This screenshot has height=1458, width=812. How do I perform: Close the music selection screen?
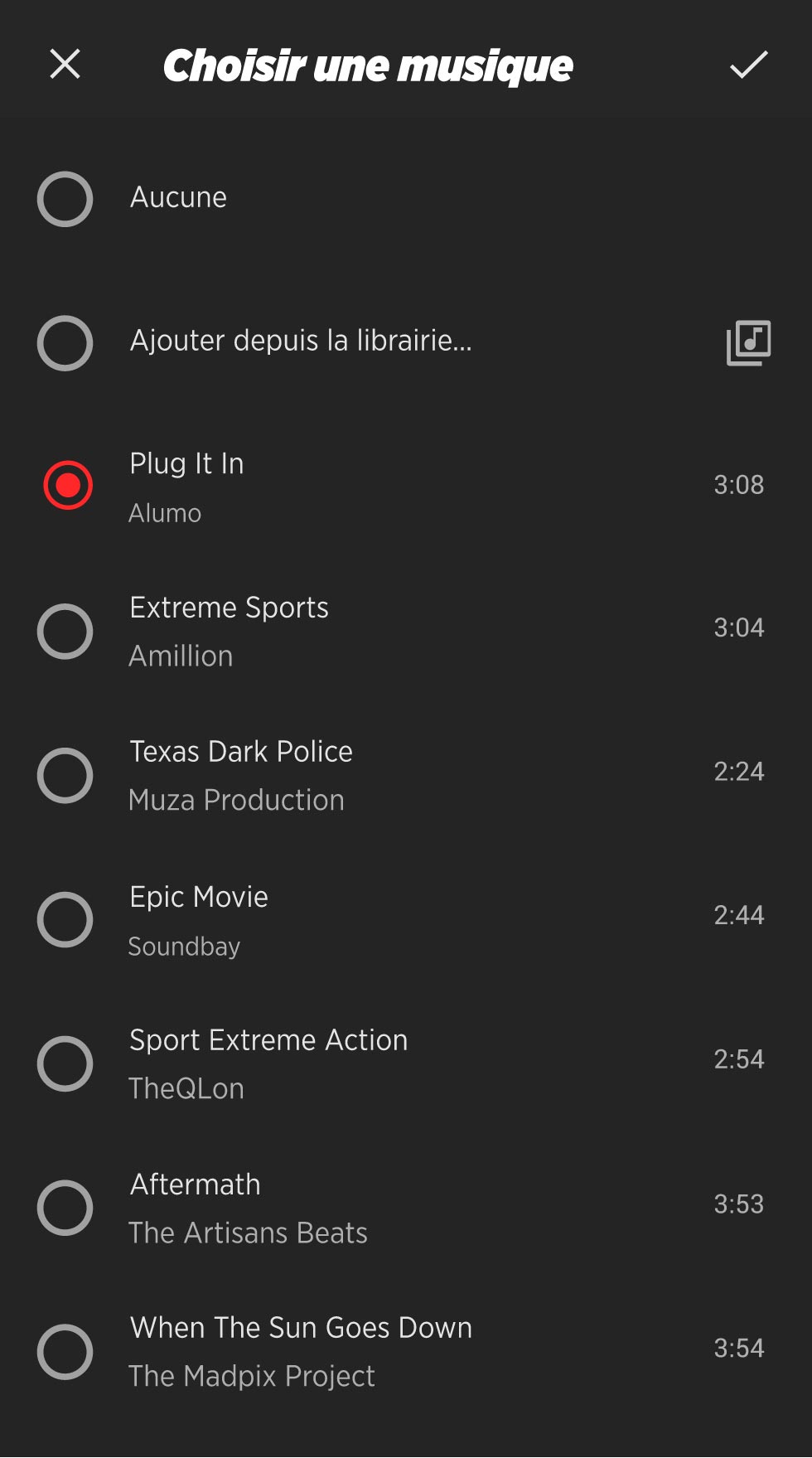pyautogui.click(x=65, y=64)
